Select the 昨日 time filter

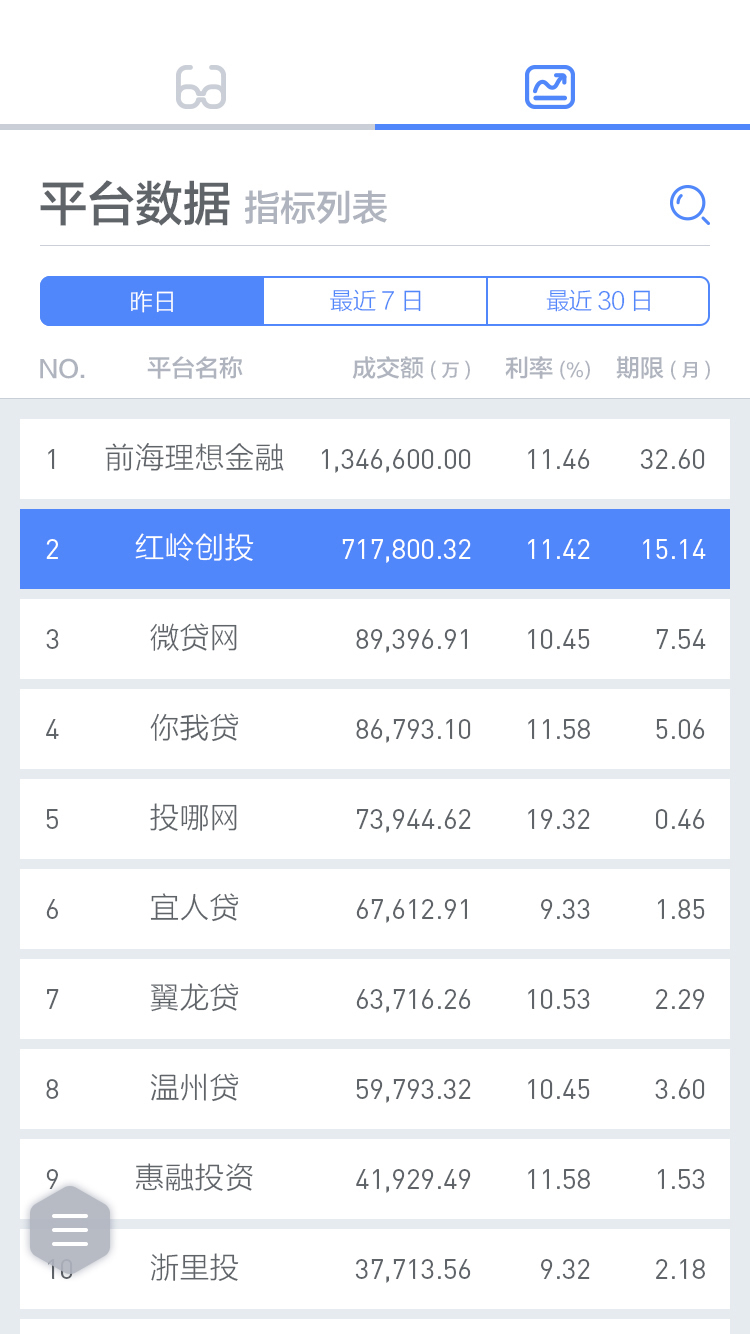coord(151,301)
